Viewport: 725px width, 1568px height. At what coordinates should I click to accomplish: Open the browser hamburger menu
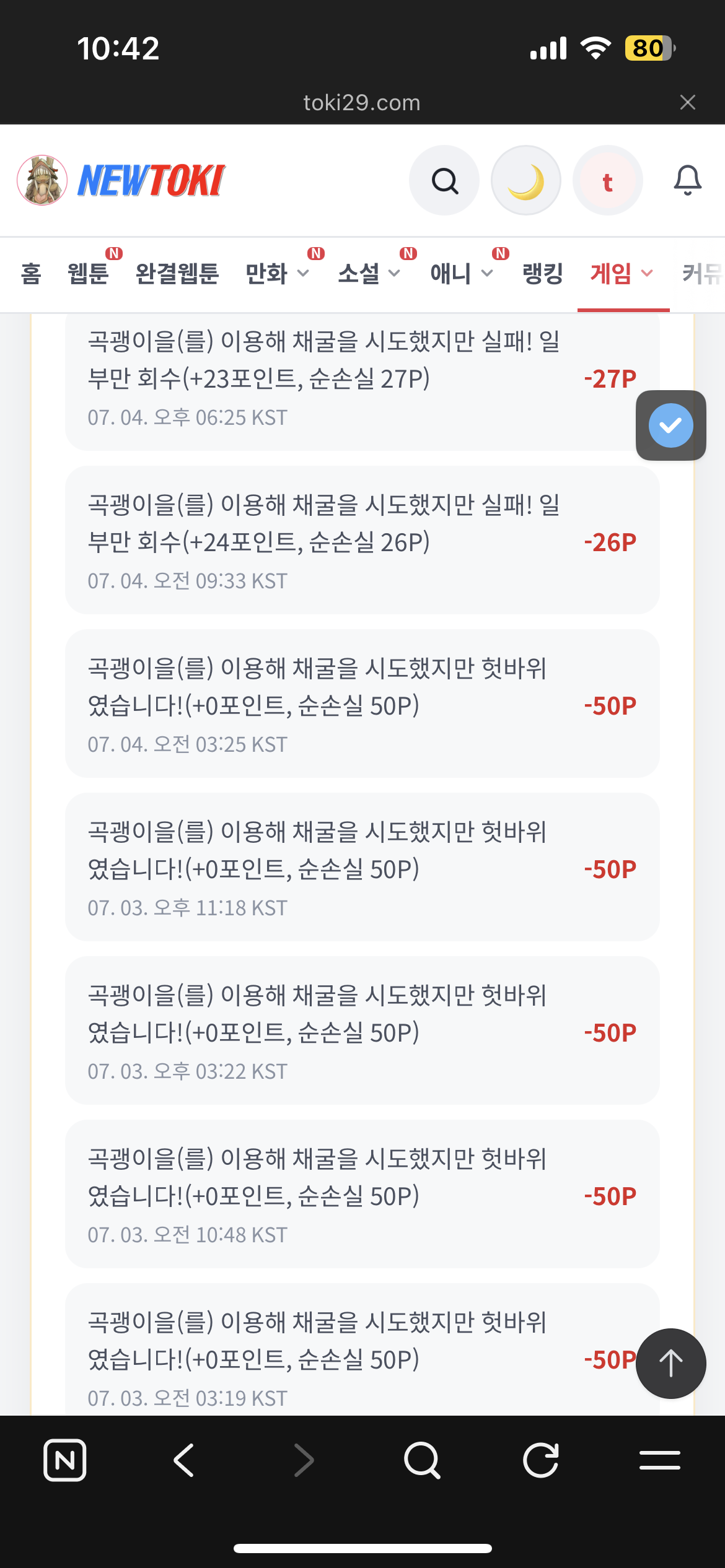[x=660, y=1460]
